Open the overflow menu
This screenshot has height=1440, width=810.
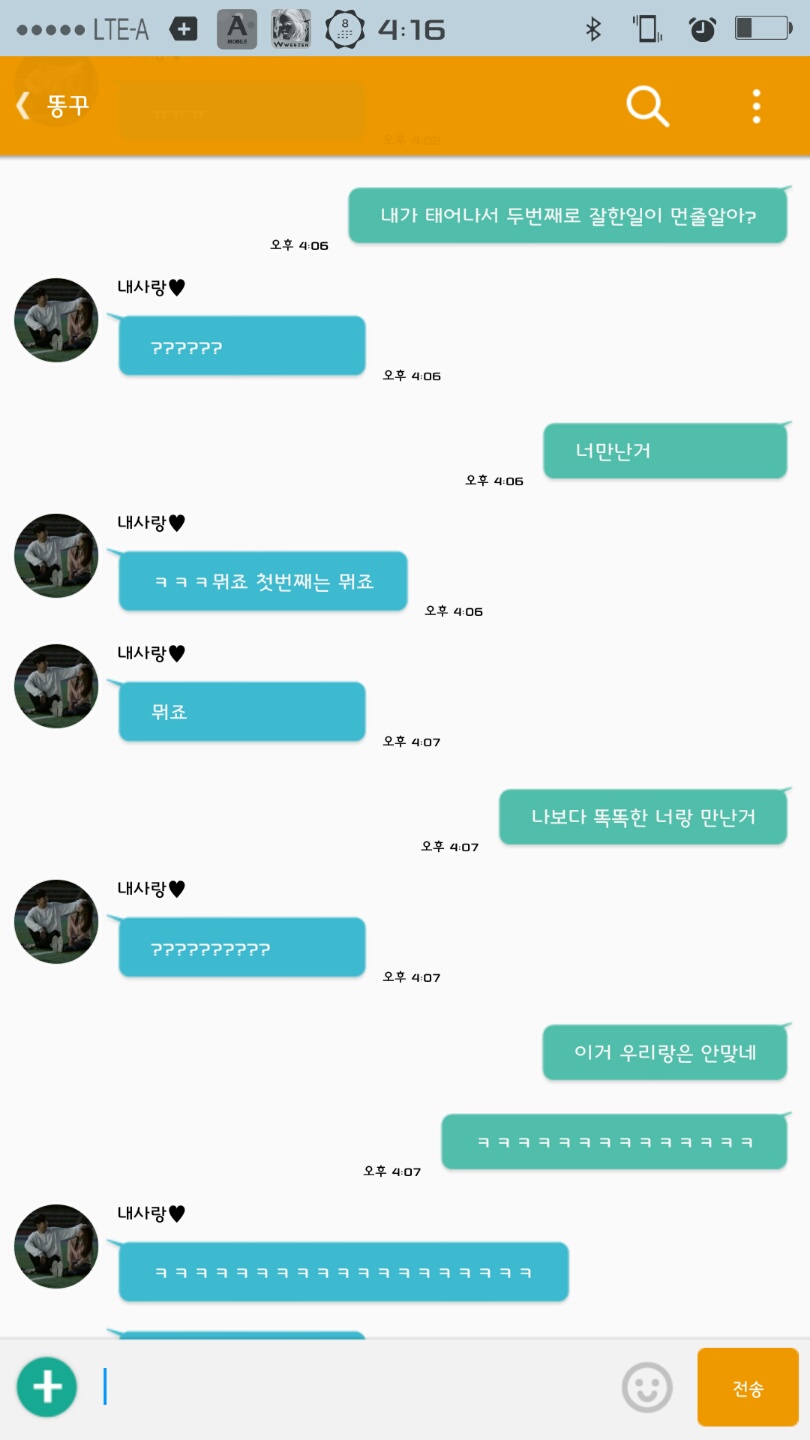click(756, 106)
